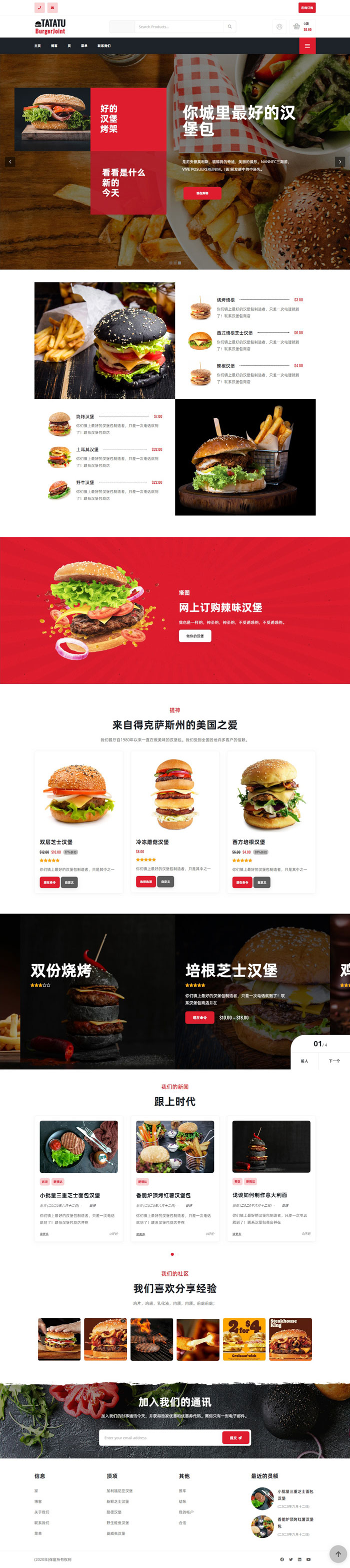
Task: Open the red hamburger menu button
Action: tap(307, 46)
